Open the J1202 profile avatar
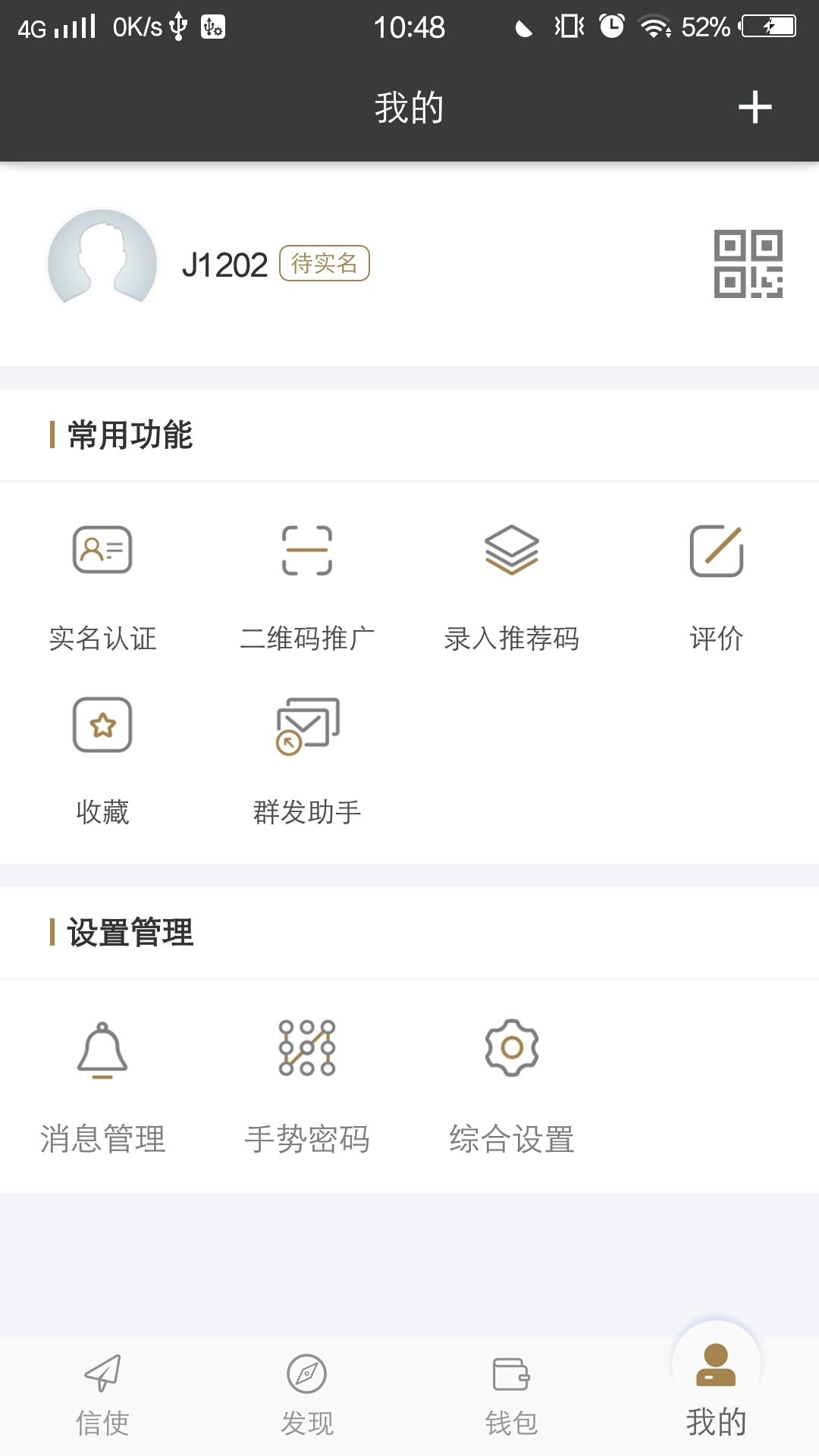Image resolution: width=819 pixels, height=1456 pixels. [x=102, y=263]
